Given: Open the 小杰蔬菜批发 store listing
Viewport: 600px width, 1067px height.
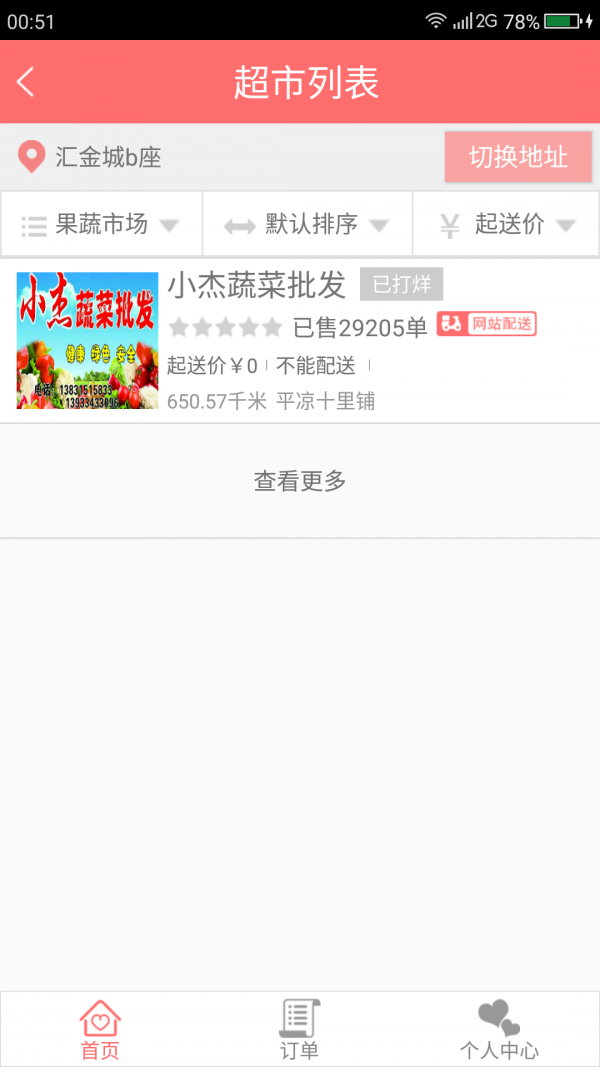Looking at the screenshot, I should (300, 341).
